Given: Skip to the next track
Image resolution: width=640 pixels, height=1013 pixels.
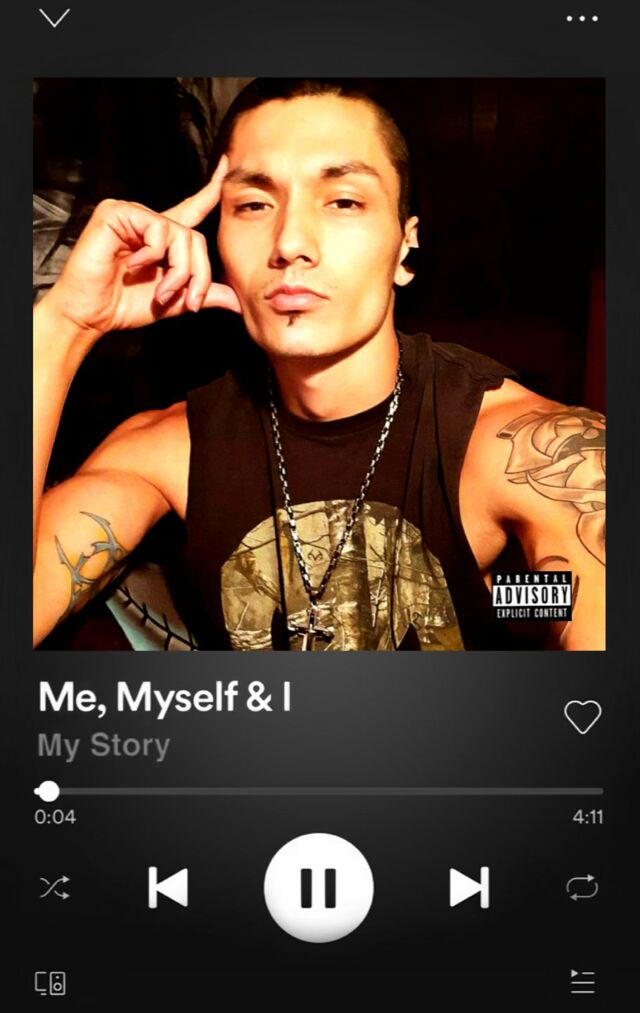Looking at the screenshot, I should 468,887.
